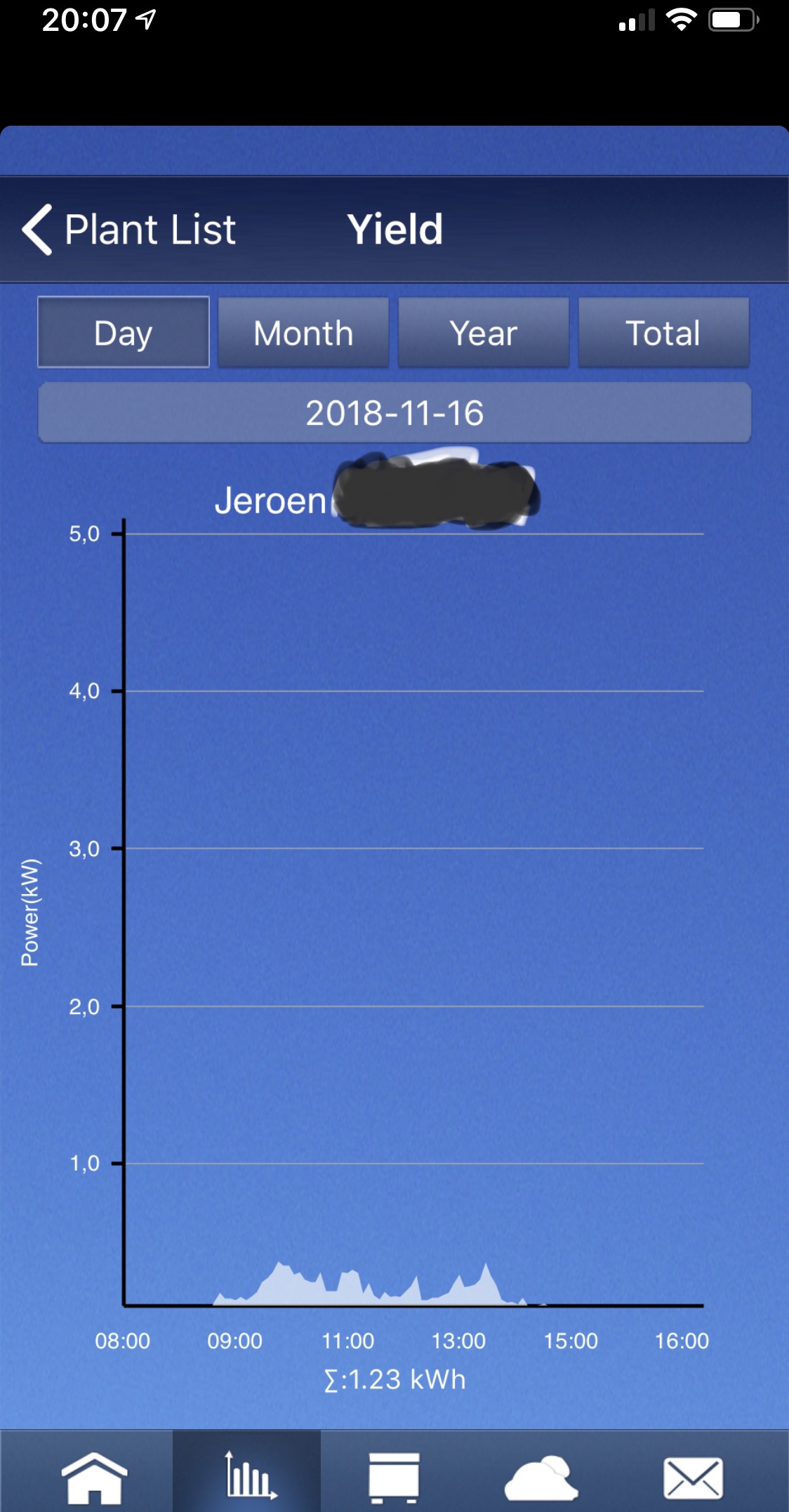Open the device monitor tab
This screenshot has width=789, height=1512.
[x=394, y=1476]
